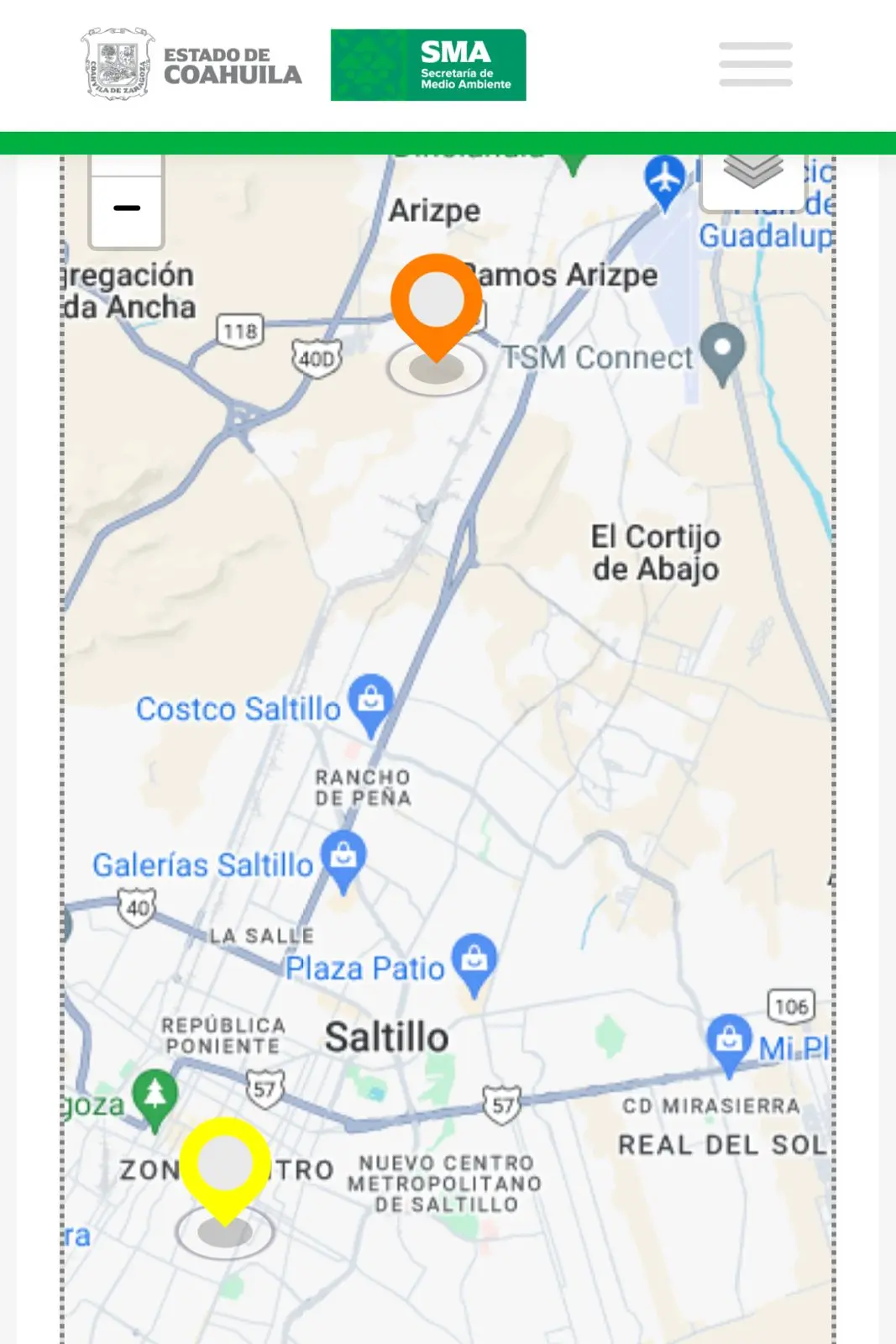Open the map layers selector
The image size is (896, 1344).
(752, 175)
